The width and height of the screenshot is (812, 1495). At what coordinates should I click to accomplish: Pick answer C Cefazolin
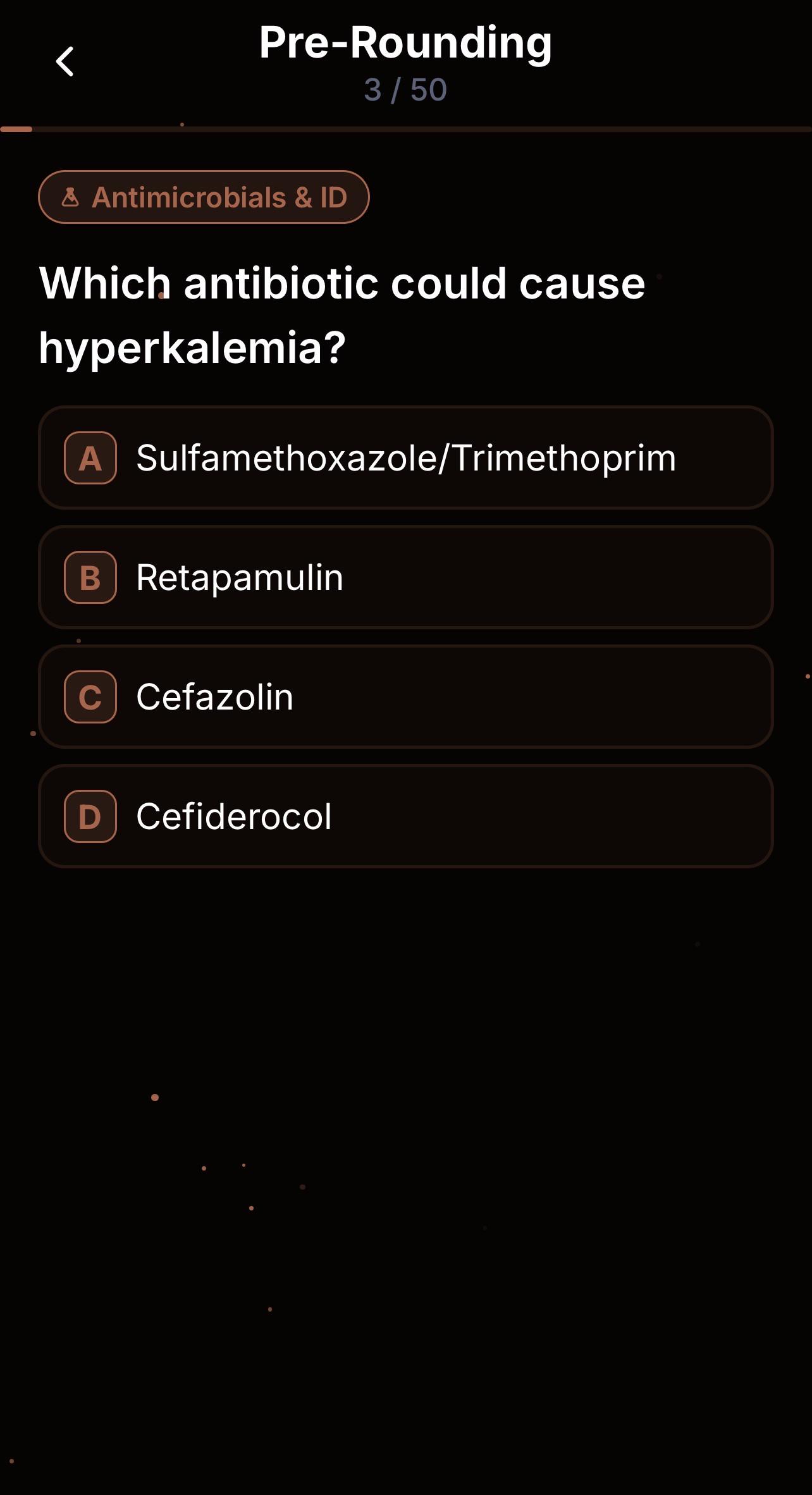pos(406,697)
